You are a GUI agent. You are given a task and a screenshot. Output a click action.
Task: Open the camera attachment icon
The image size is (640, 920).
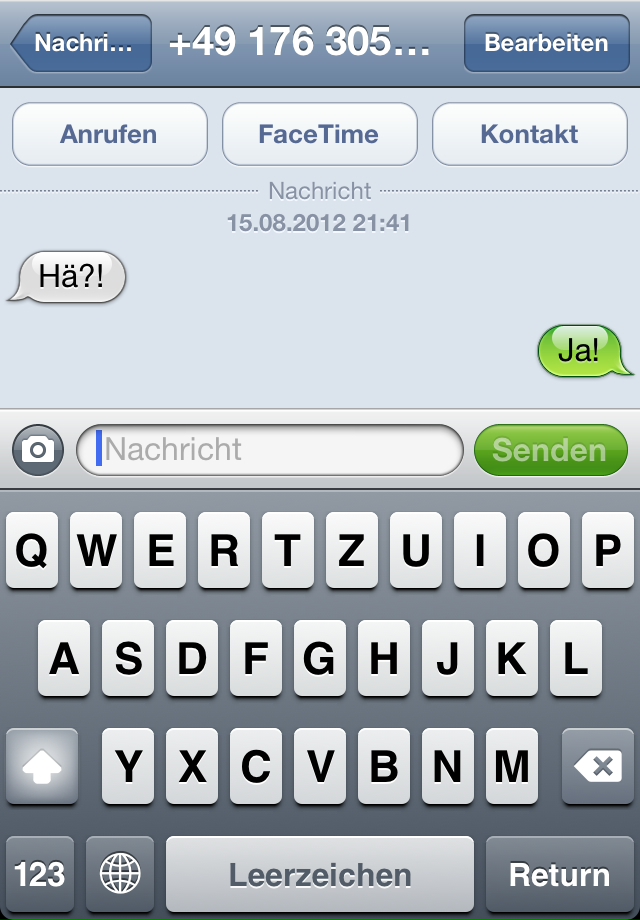point(38,450)
